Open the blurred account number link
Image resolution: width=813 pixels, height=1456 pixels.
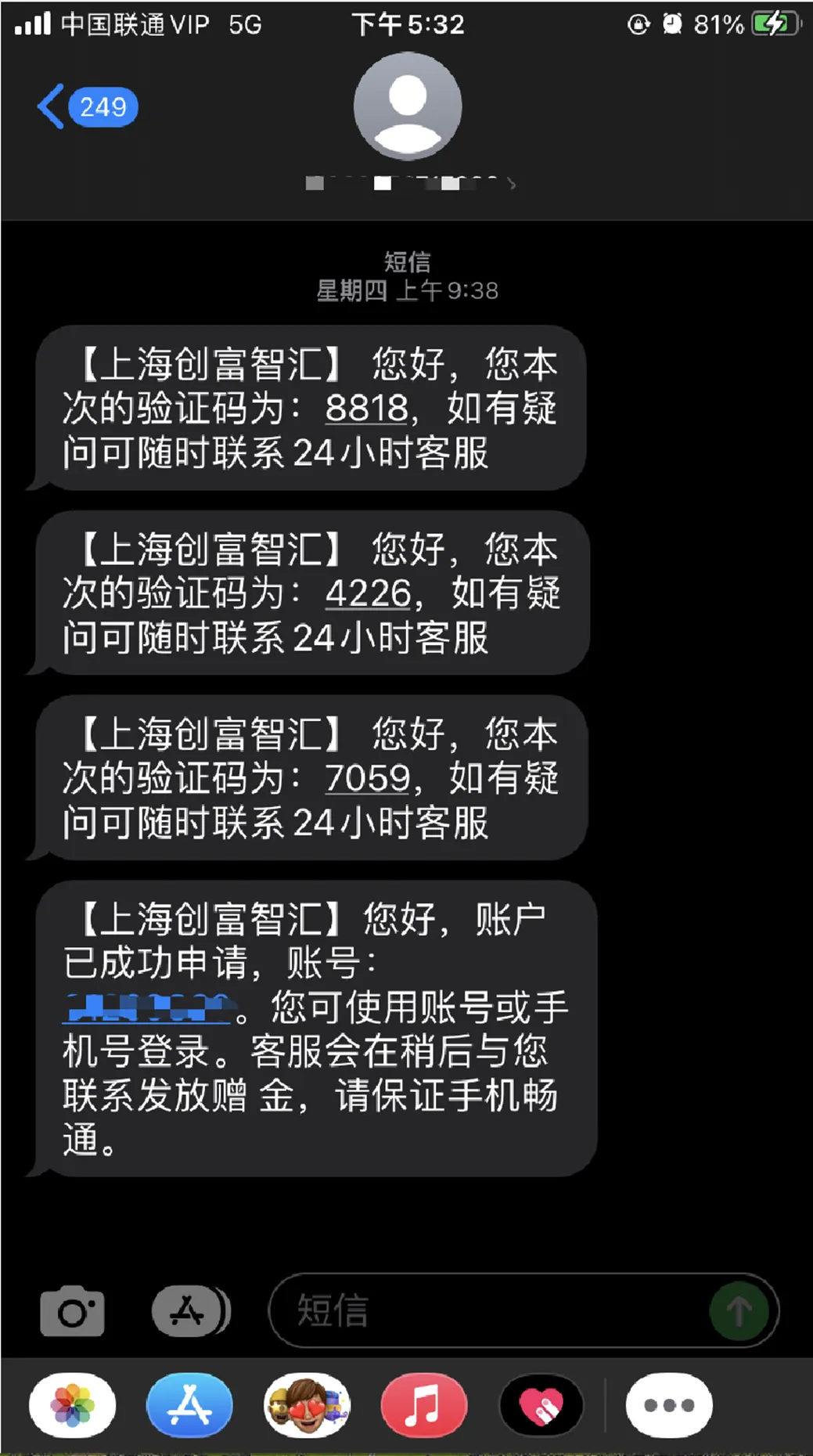(x=147, y=1008)
